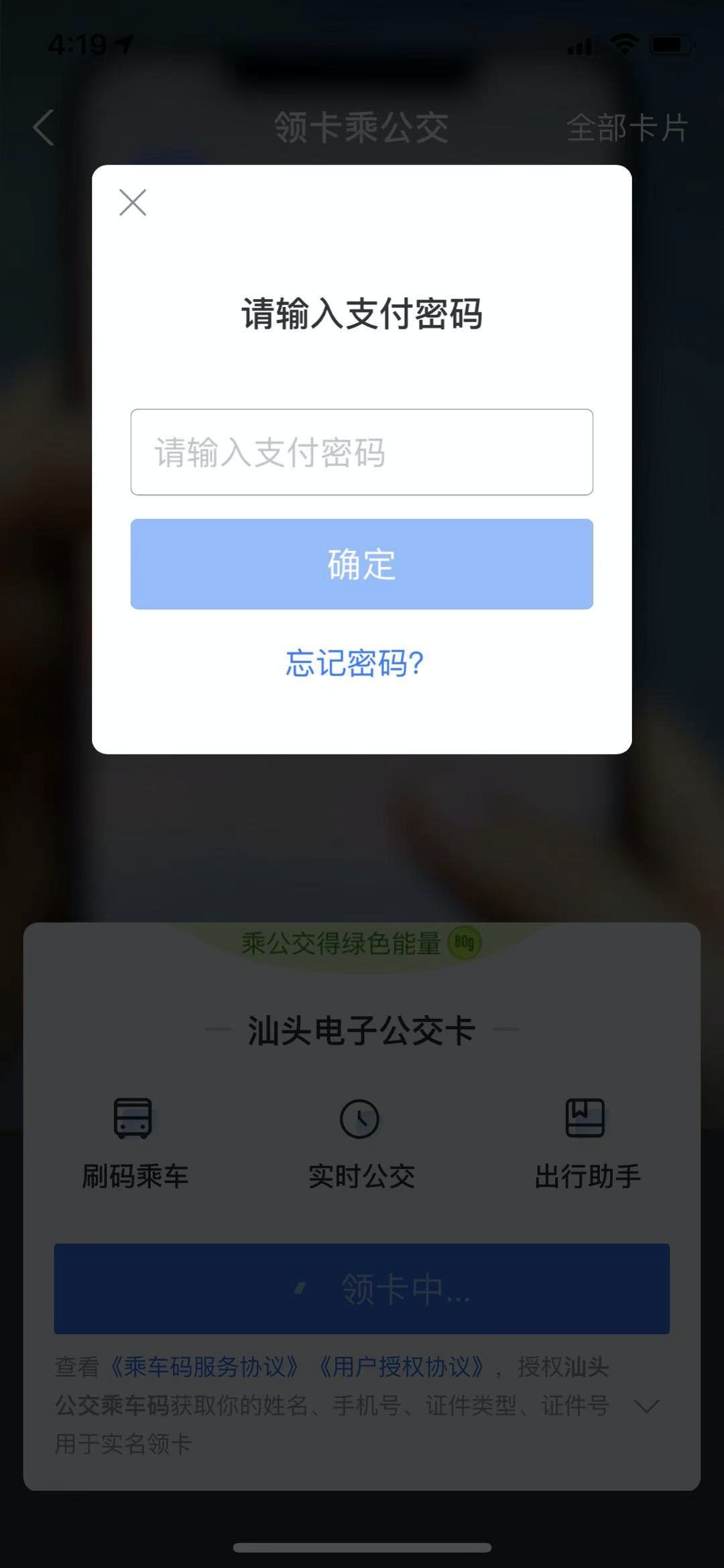Focus the 请输入支付密码 password field

361,452
